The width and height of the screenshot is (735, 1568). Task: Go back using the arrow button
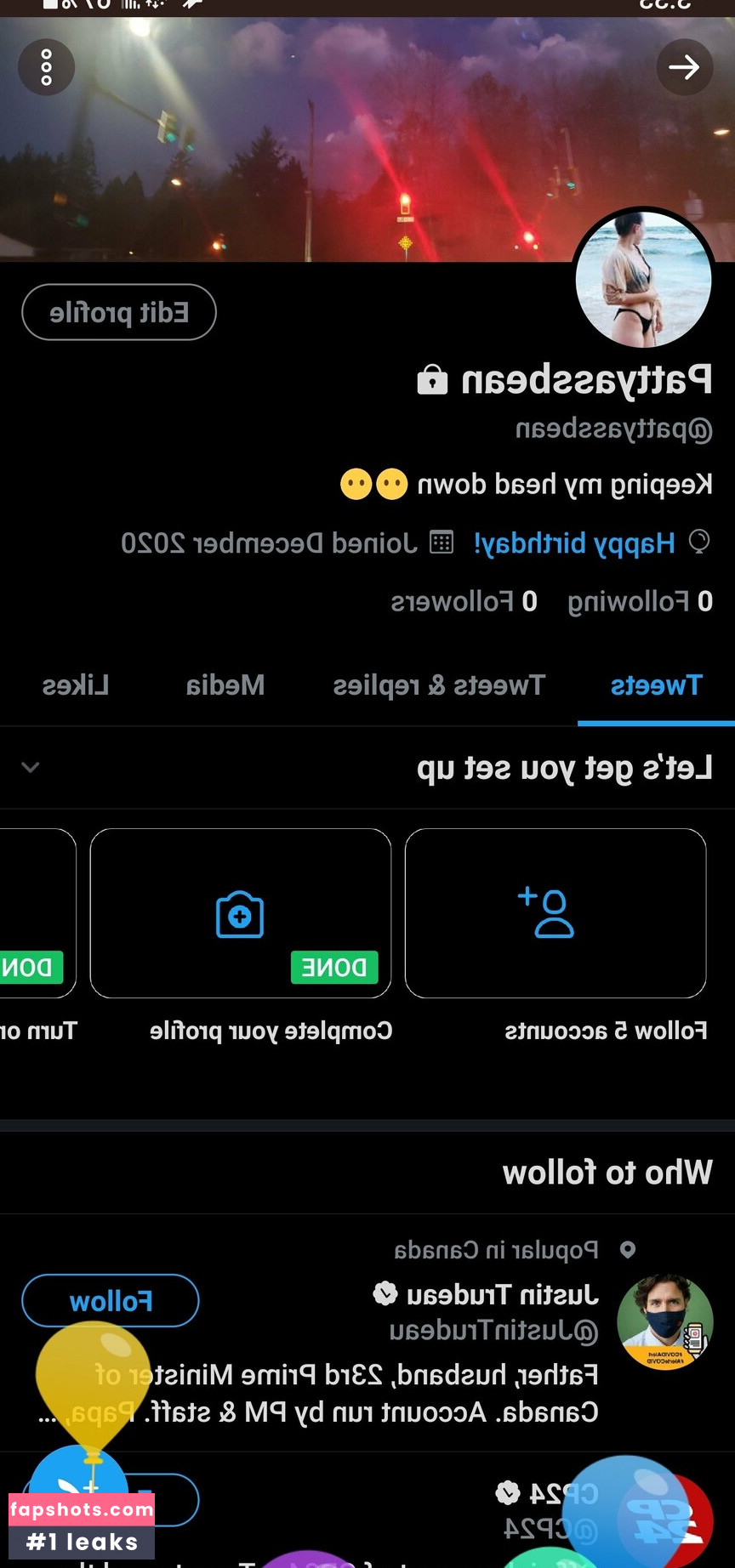(684, 67)
